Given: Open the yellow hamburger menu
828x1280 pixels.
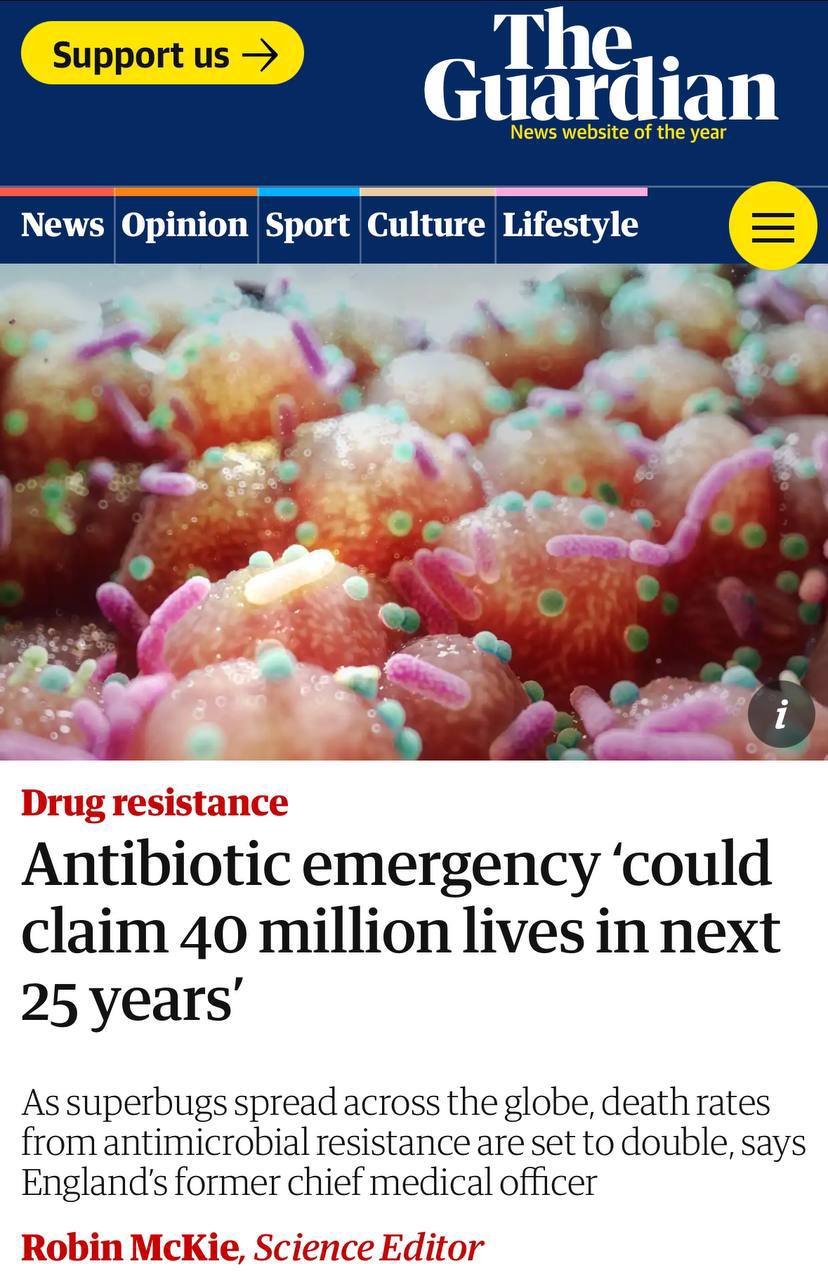Looking at the screenshot, I should [x=772, y=226].
